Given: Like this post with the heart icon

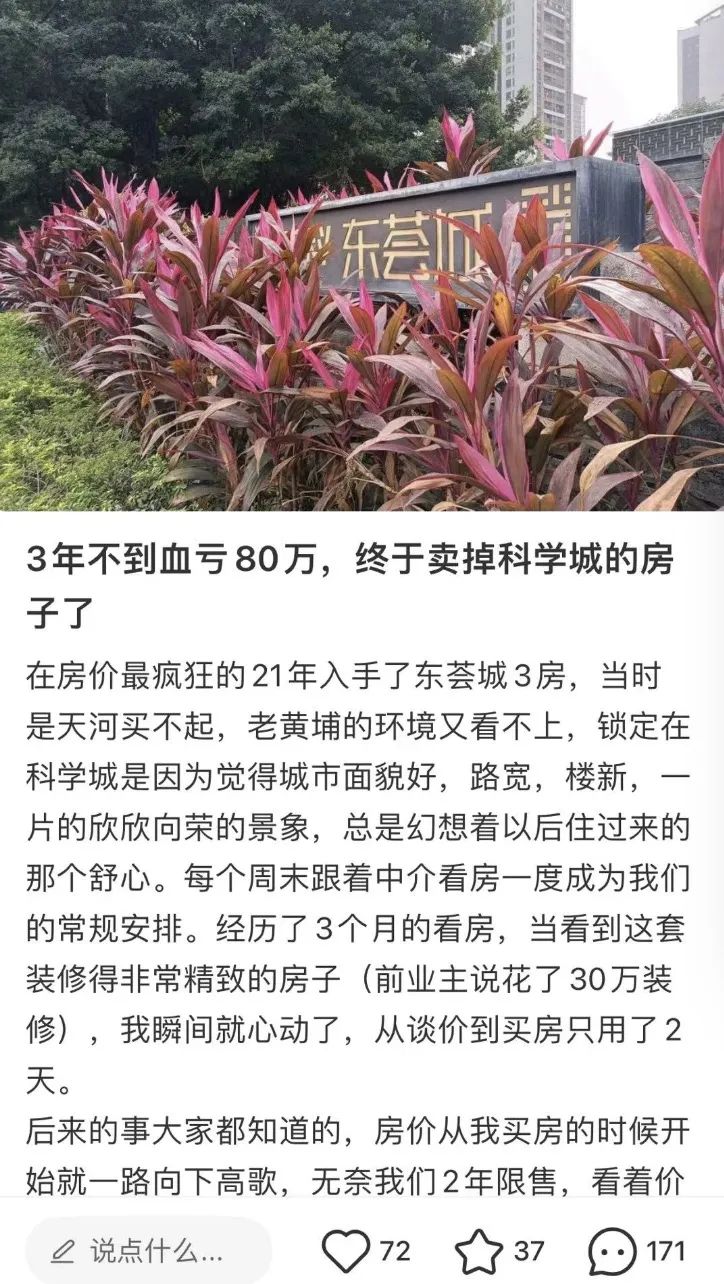Looking at the screenshot, I should pyautogui.click(x=346, y=1251).
